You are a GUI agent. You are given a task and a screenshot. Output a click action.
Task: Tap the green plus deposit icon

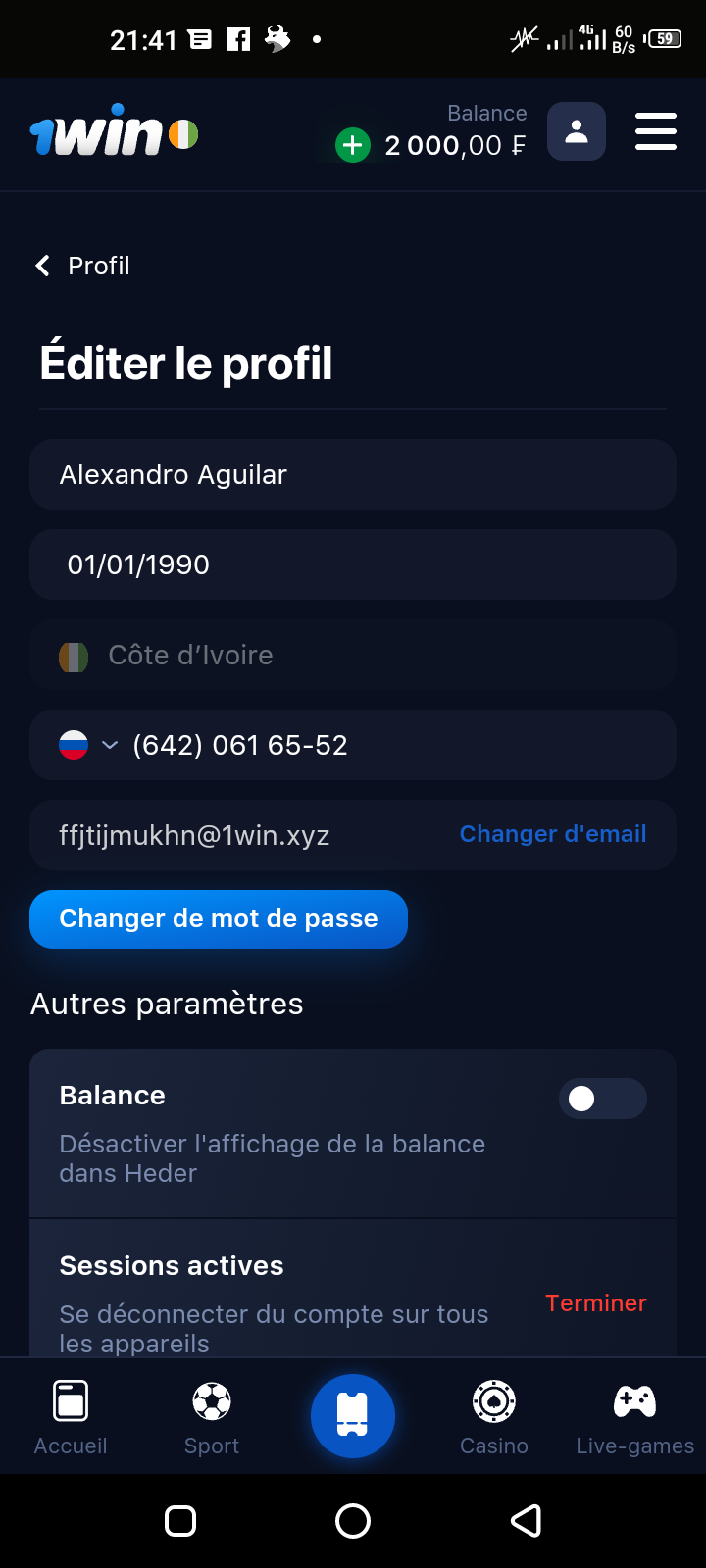tap(353, 146)
